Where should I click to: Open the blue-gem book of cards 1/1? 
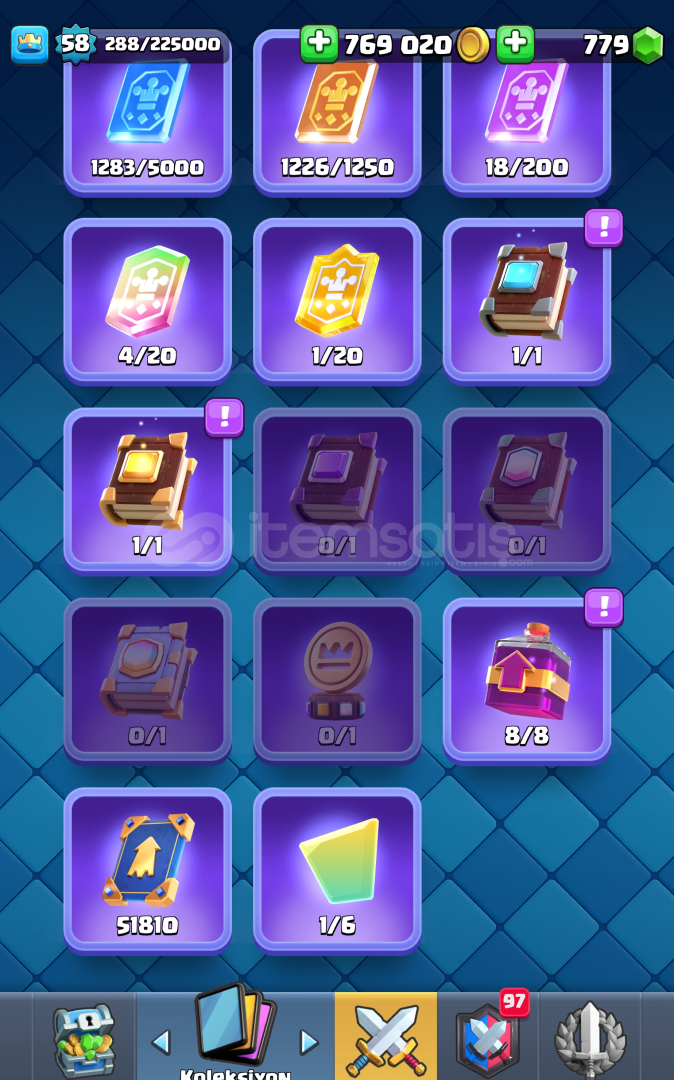click(x=527, y=302)
